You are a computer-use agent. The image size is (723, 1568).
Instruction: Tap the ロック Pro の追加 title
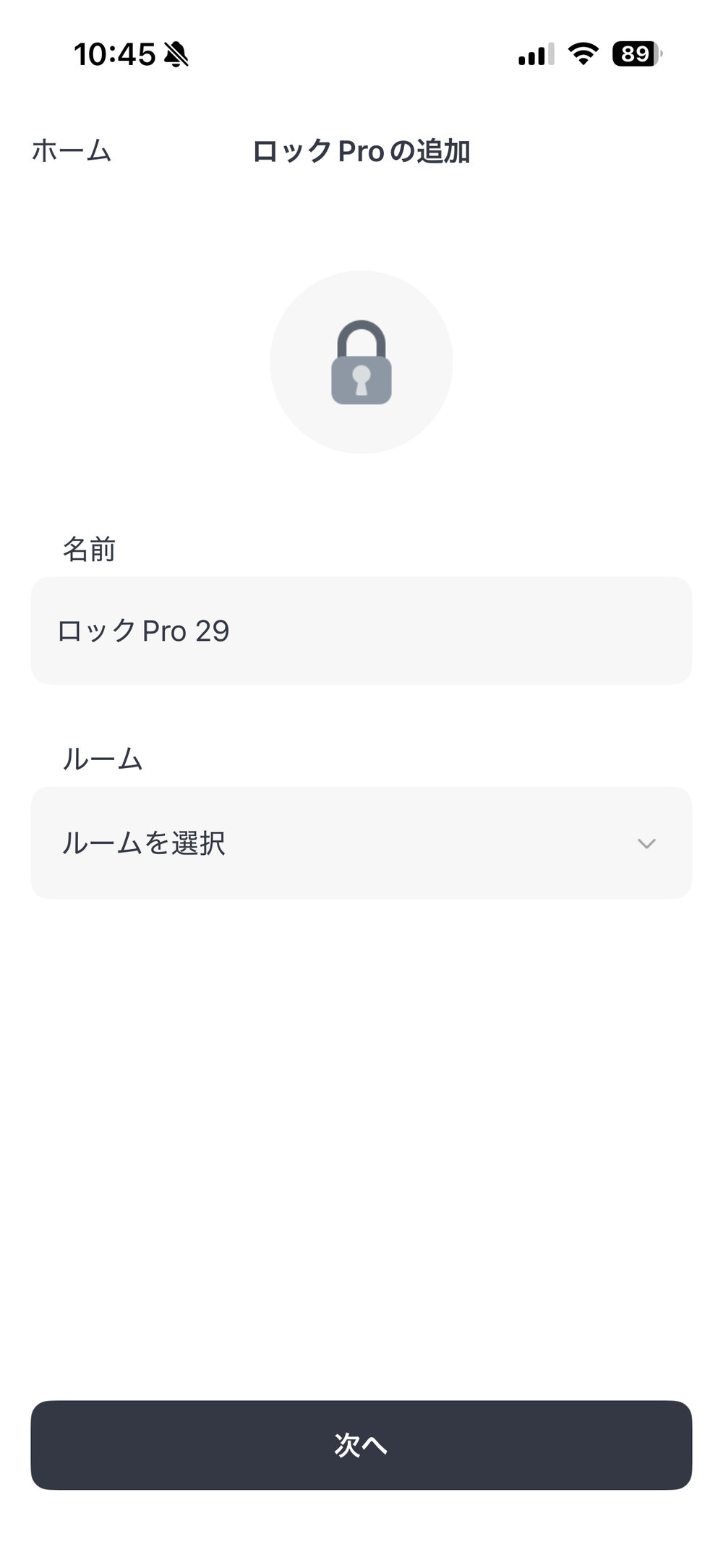(361, 150)
